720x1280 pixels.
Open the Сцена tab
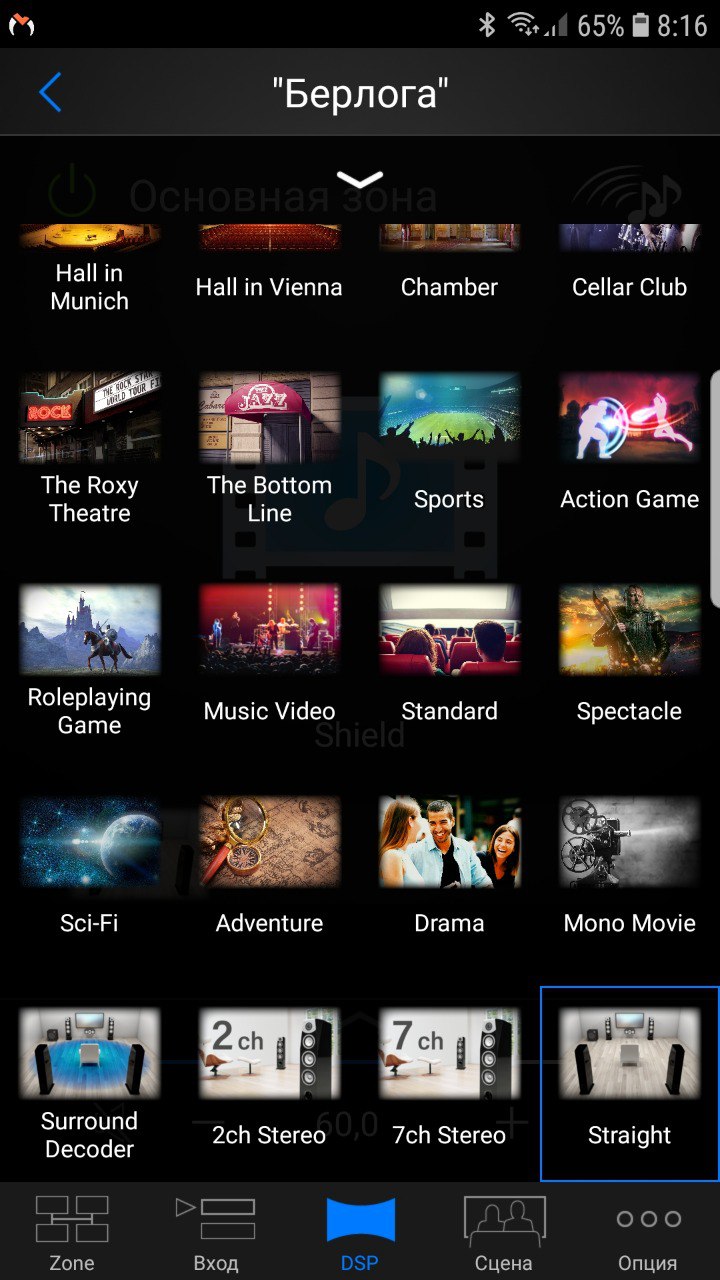click(504, 1232)
